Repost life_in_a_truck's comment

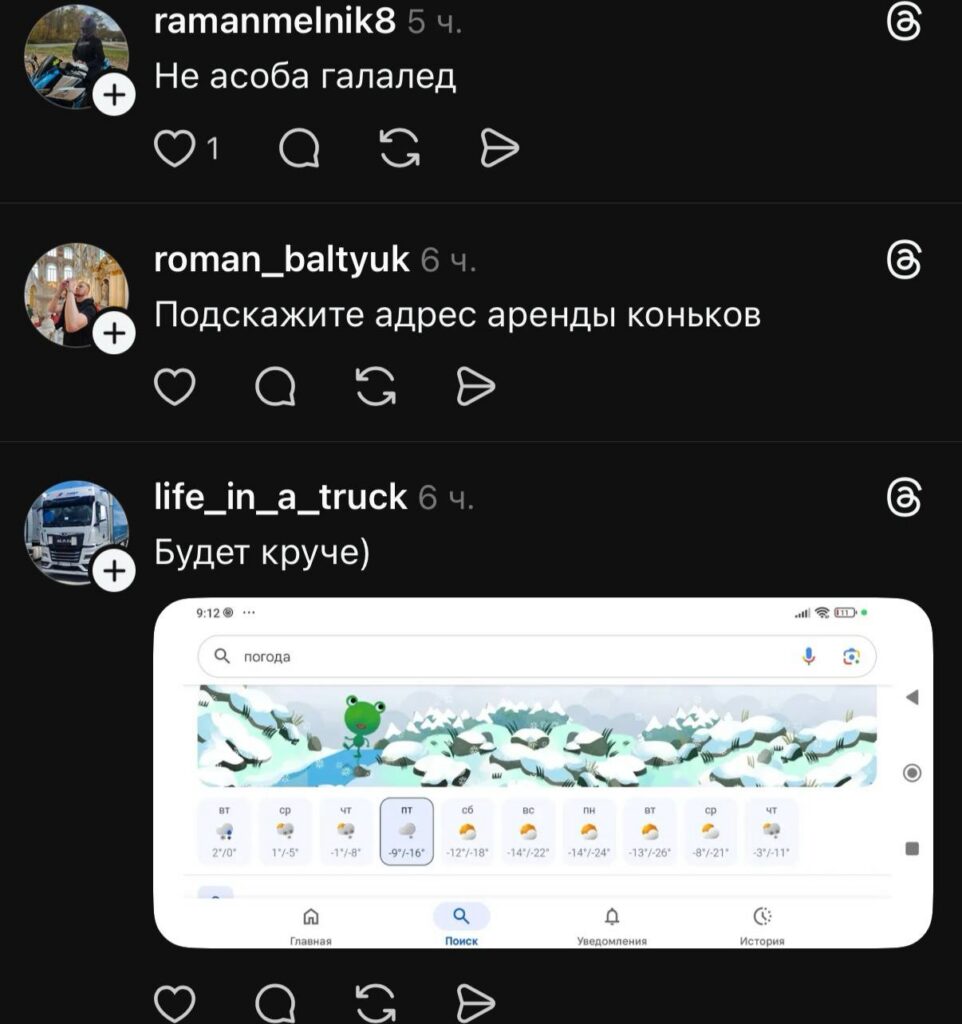376,1002
